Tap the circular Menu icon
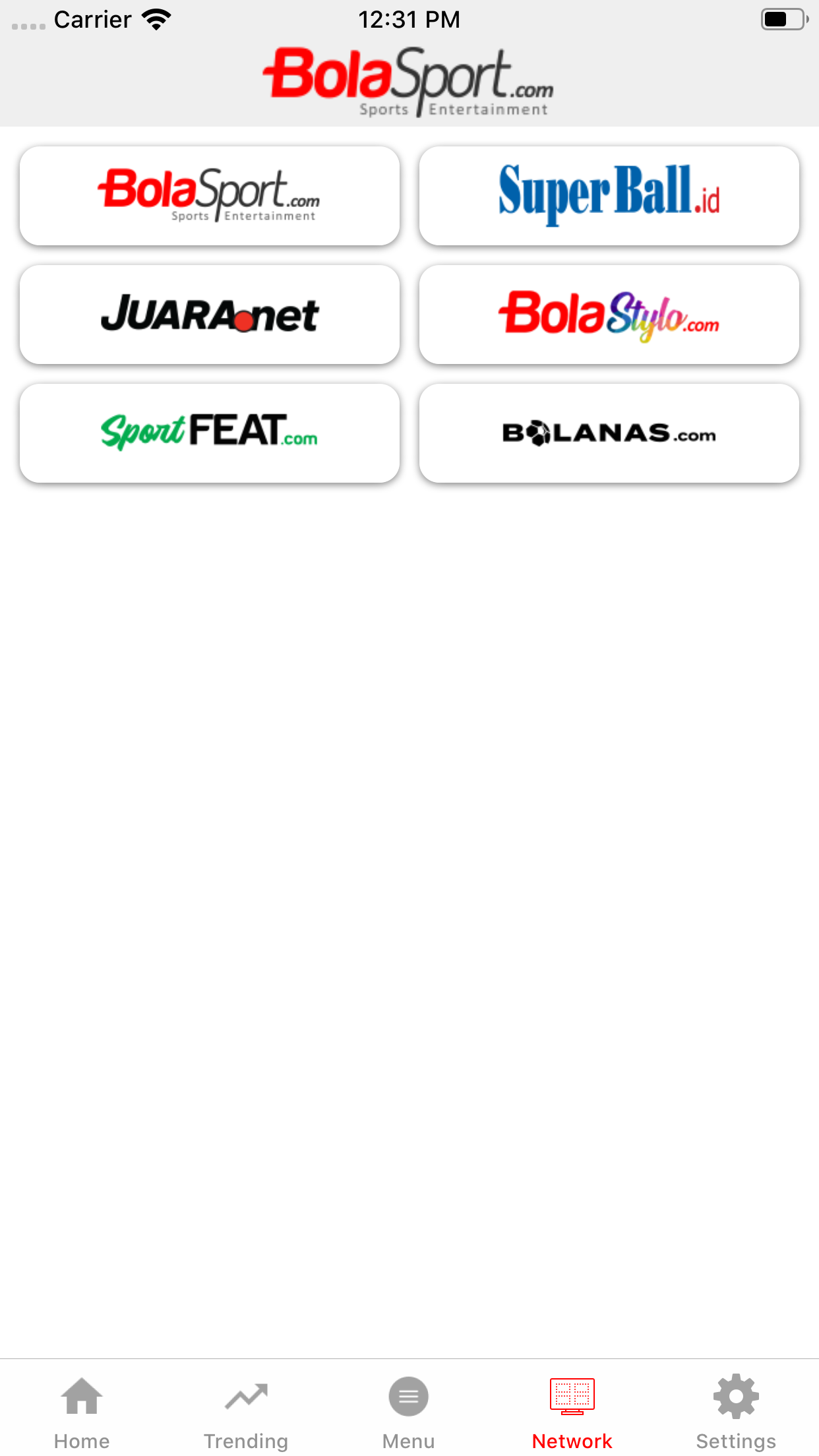 (x=409, y=1395)
